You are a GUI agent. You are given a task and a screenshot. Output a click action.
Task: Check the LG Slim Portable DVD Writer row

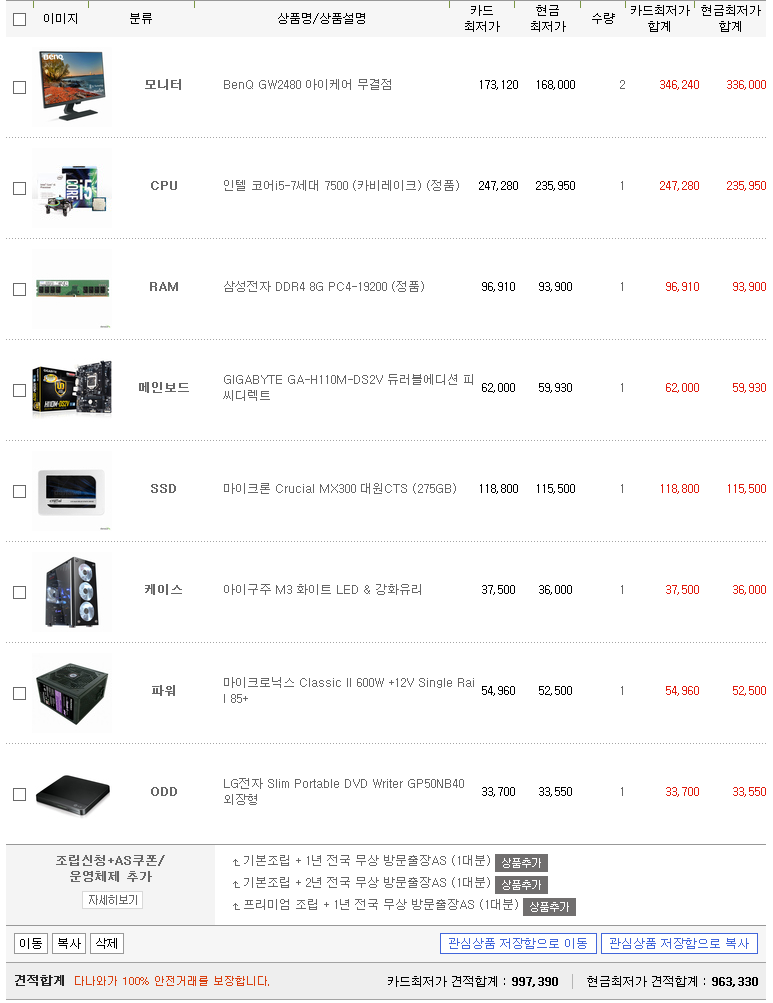pos(19,794)
